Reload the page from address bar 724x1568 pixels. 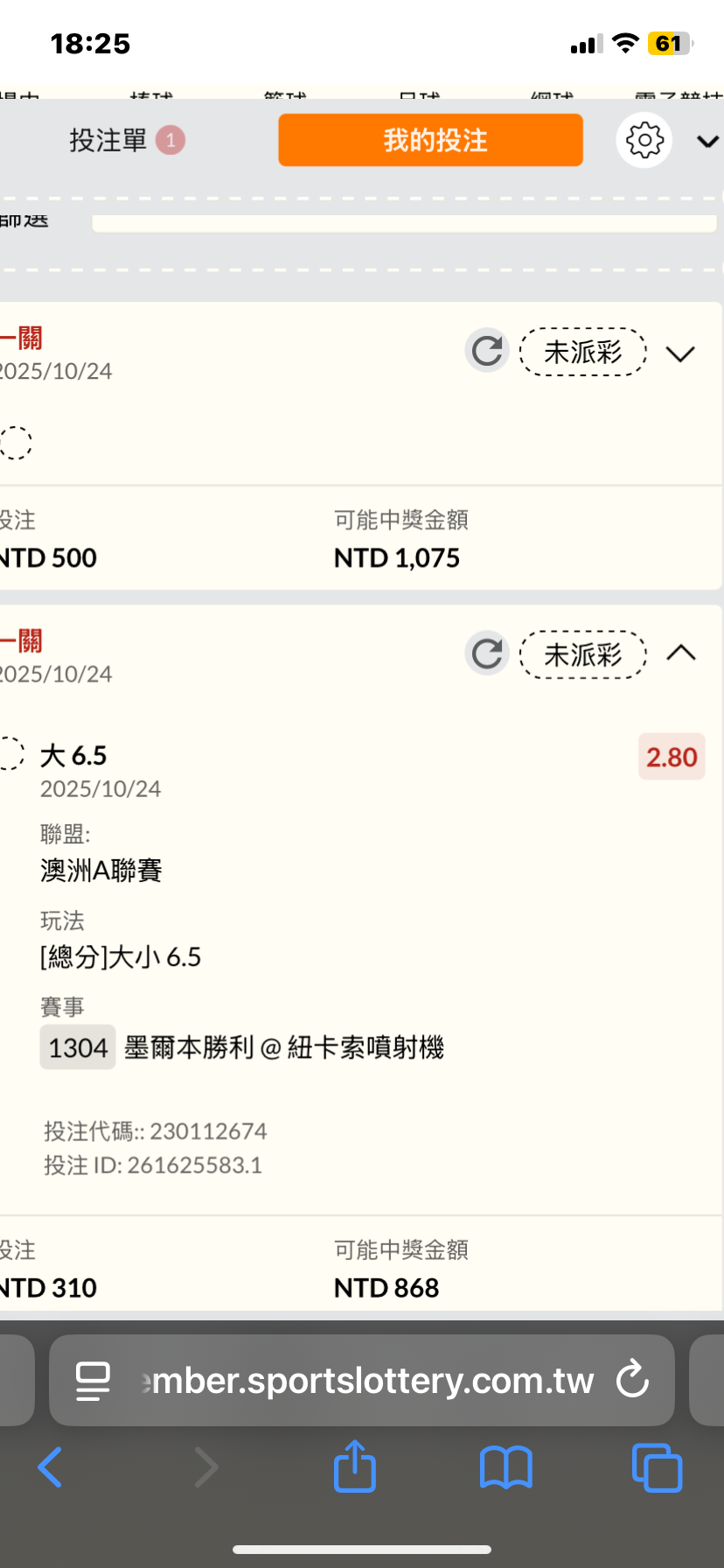[632, 1380]
